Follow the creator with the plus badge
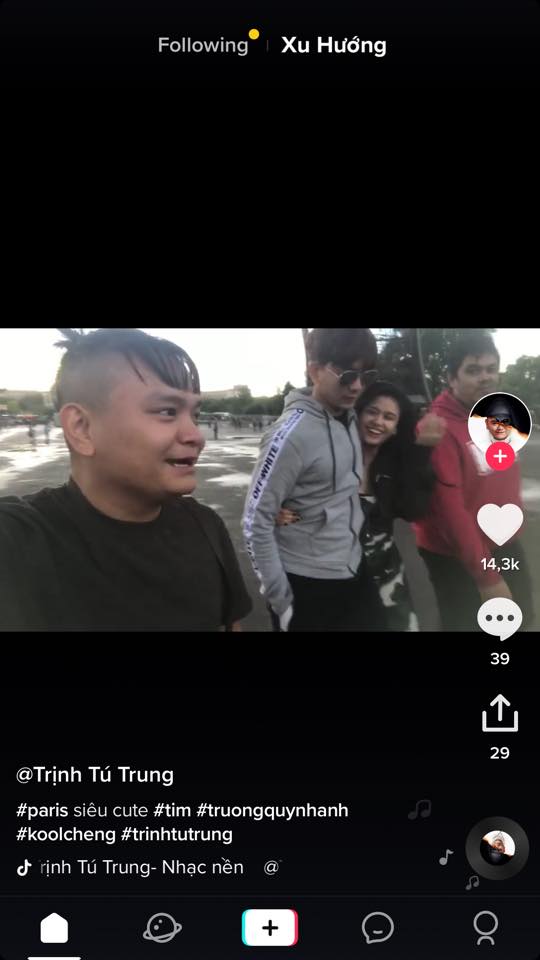 (500, 457)
